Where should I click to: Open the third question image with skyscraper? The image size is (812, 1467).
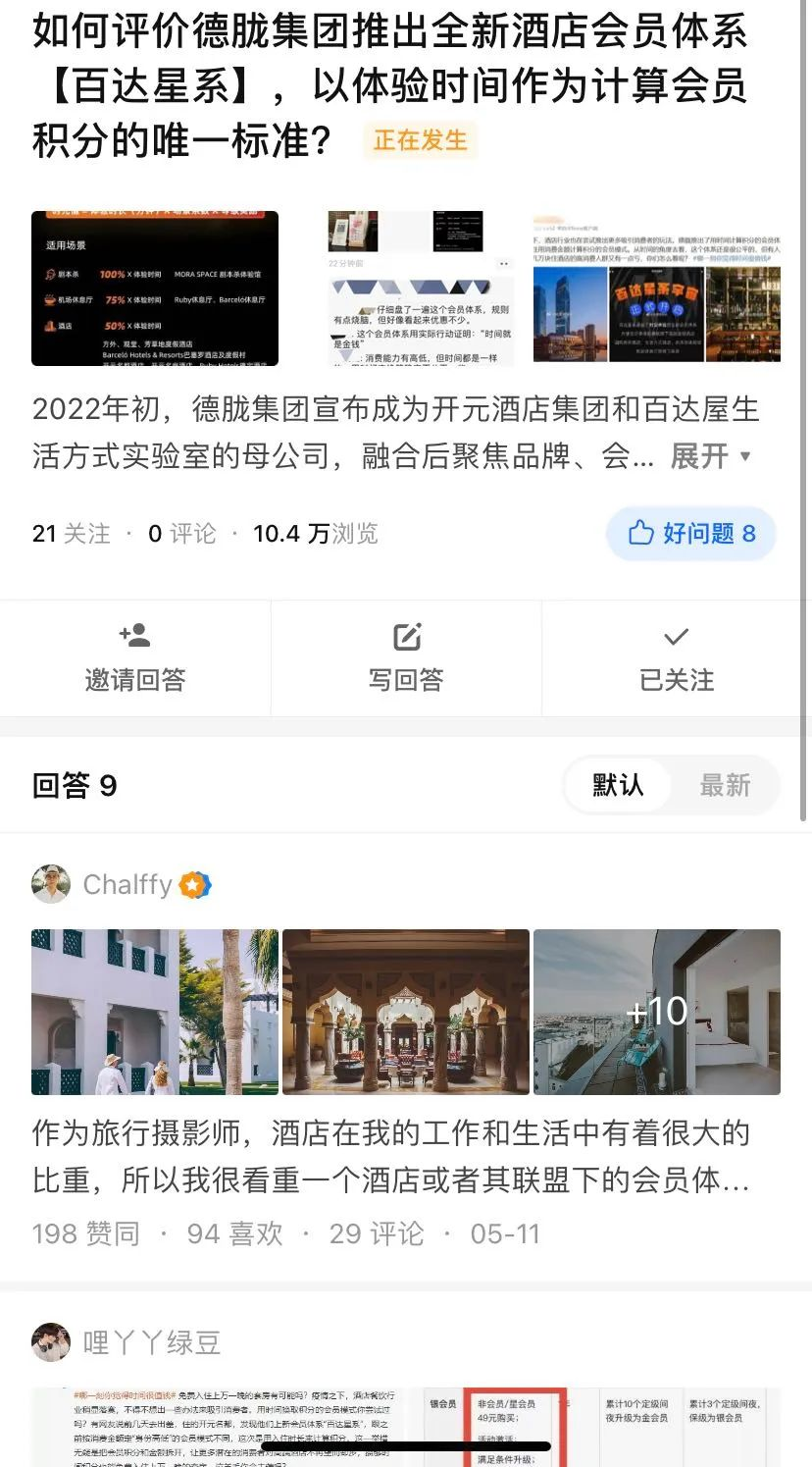point(656,288)
